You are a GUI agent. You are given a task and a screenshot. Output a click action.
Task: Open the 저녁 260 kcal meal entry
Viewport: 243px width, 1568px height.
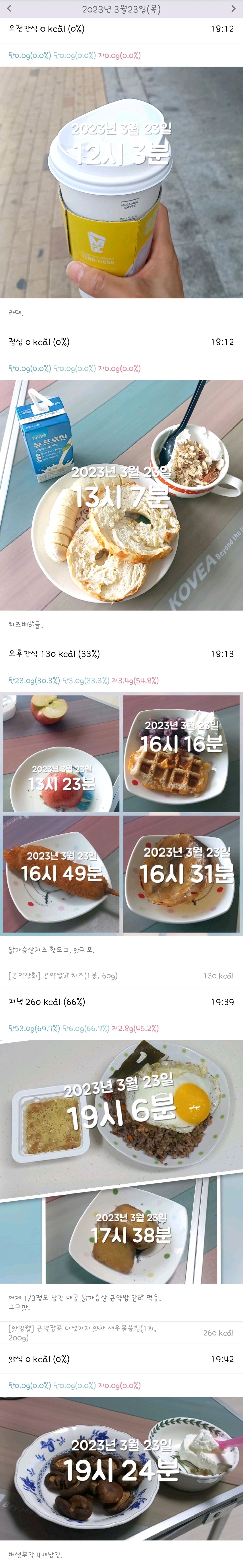121,1002
